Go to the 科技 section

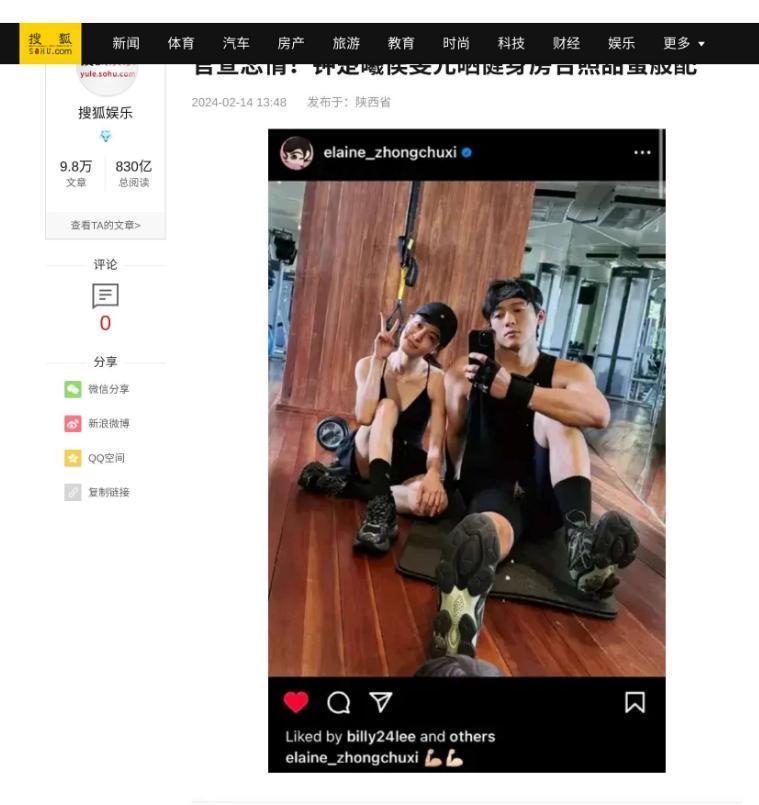(x=511, y=44)
